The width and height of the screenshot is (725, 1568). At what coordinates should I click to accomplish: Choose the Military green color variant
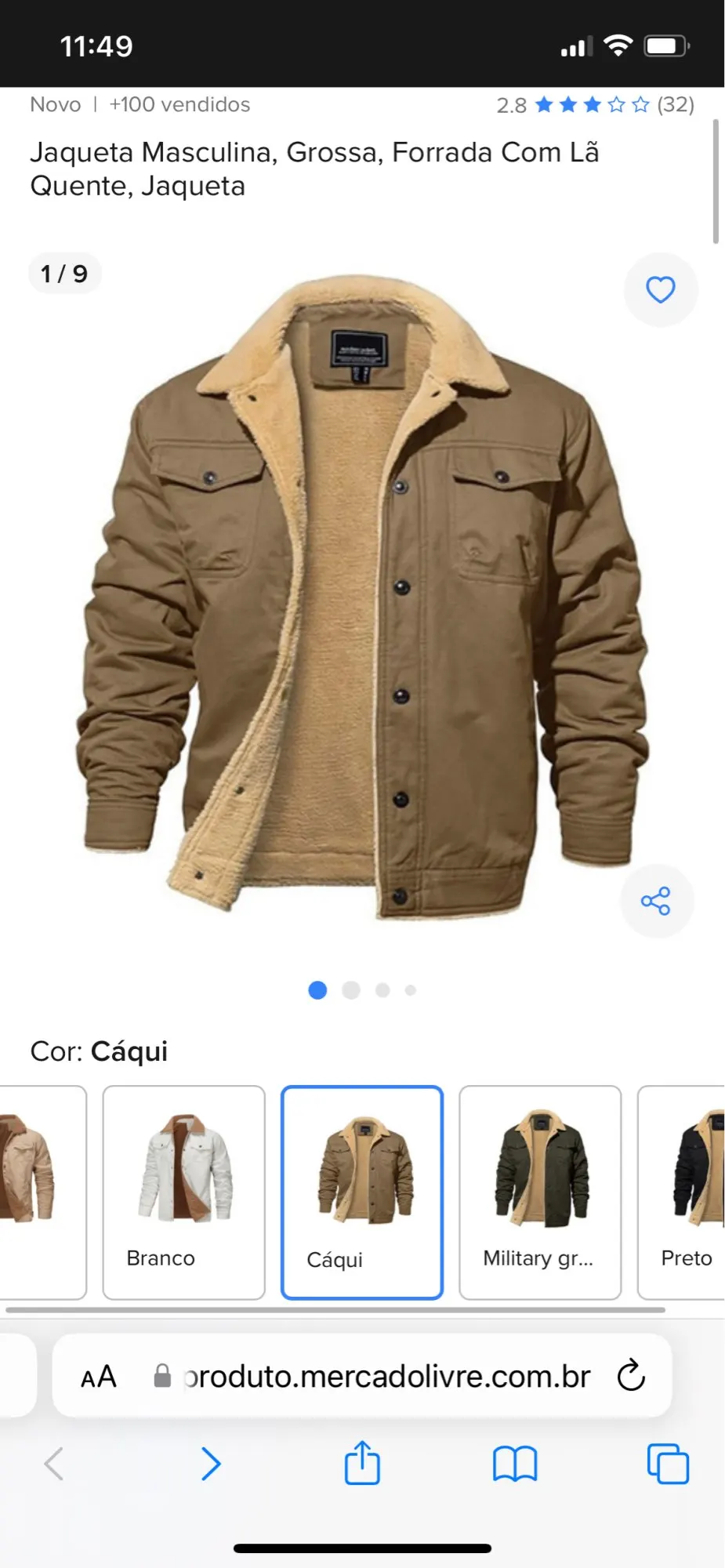click(540, 1192)
